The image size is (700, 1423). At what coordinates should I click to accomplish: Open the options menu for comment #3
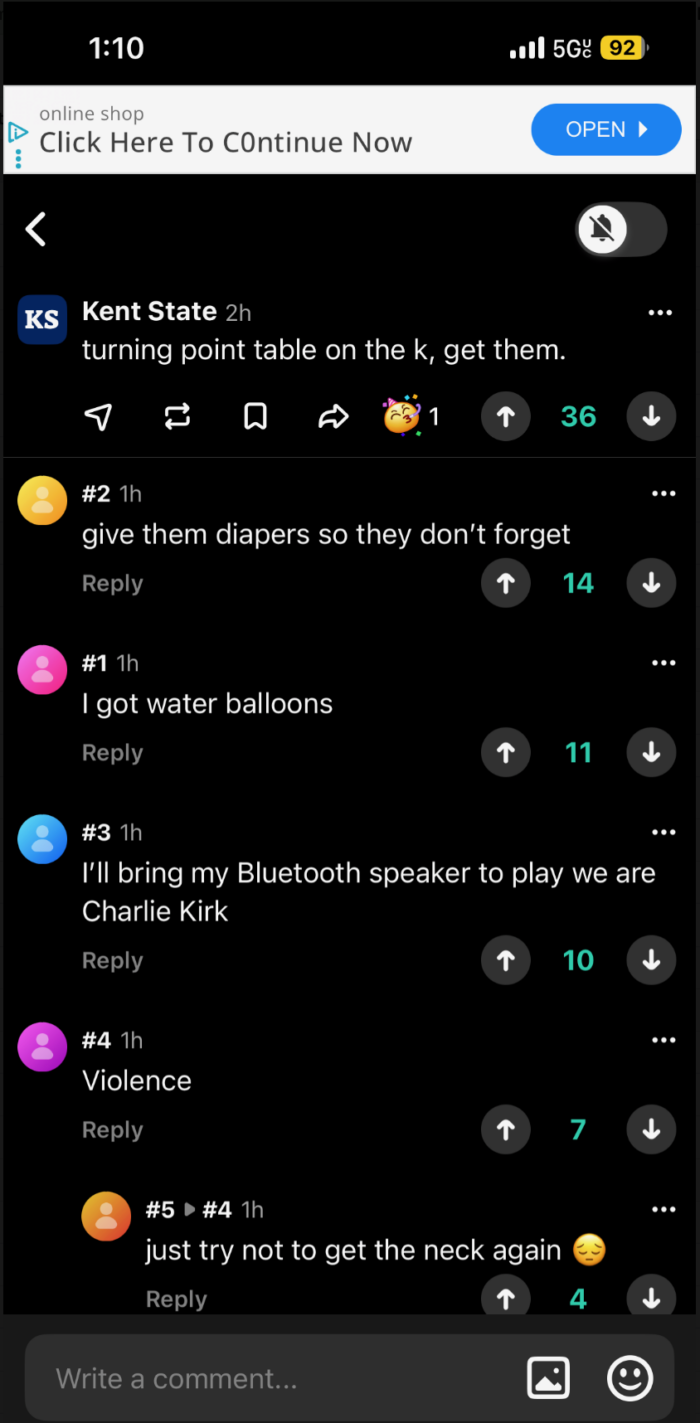coord(663,832)
